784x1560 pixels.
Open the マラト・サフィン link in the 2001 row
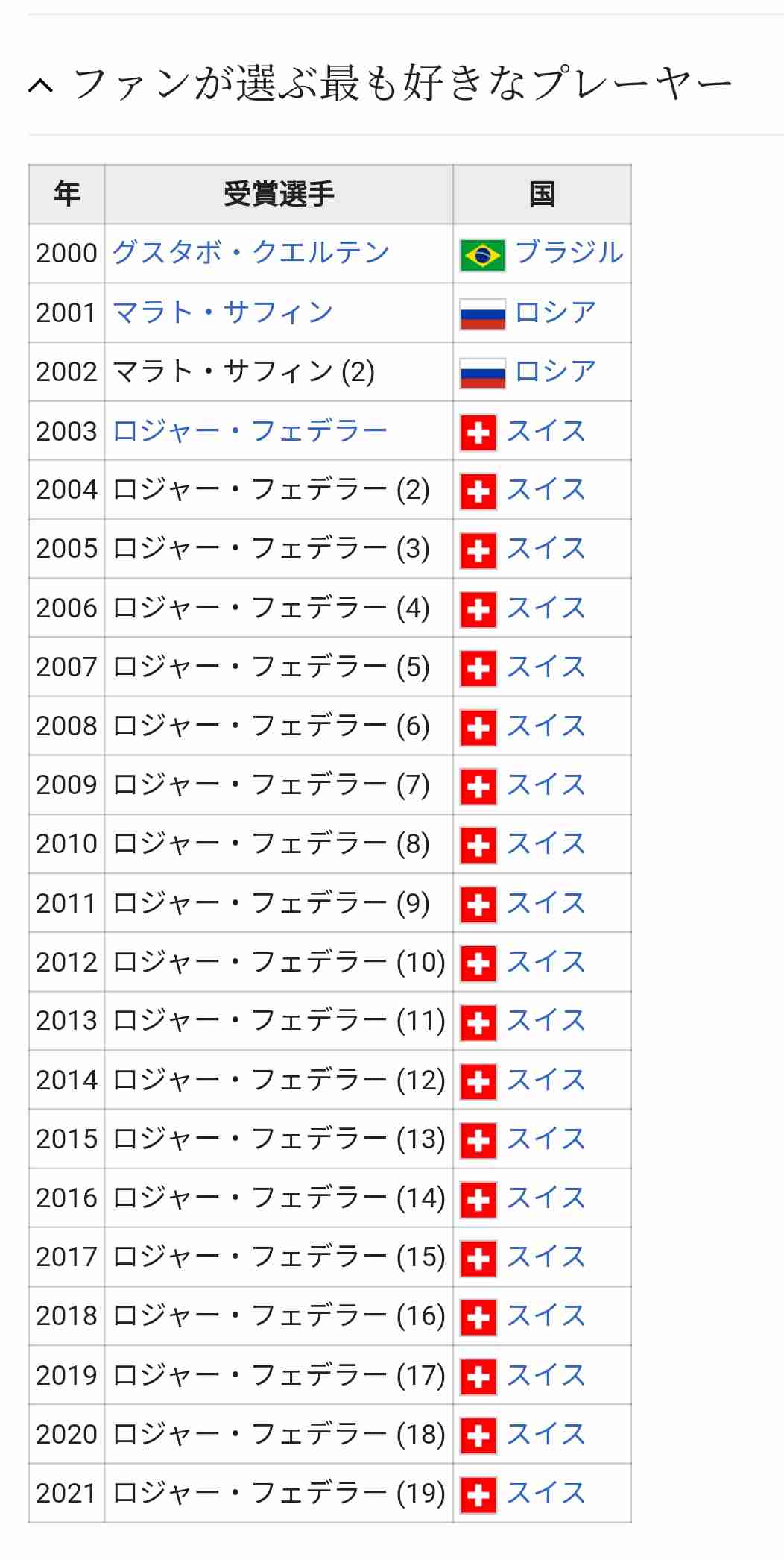pos(222,312)
